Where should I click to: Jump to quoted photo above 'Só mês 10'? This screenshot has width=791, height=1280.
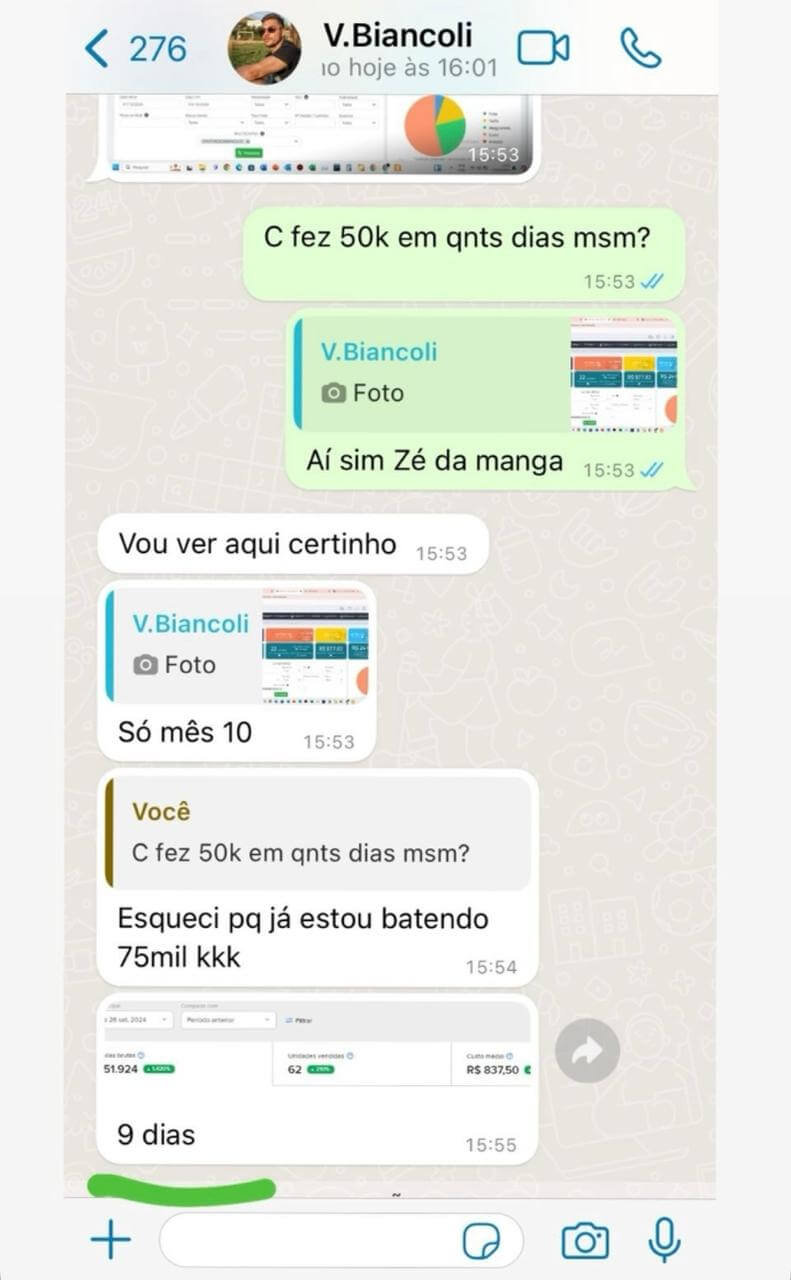[238, 645]
